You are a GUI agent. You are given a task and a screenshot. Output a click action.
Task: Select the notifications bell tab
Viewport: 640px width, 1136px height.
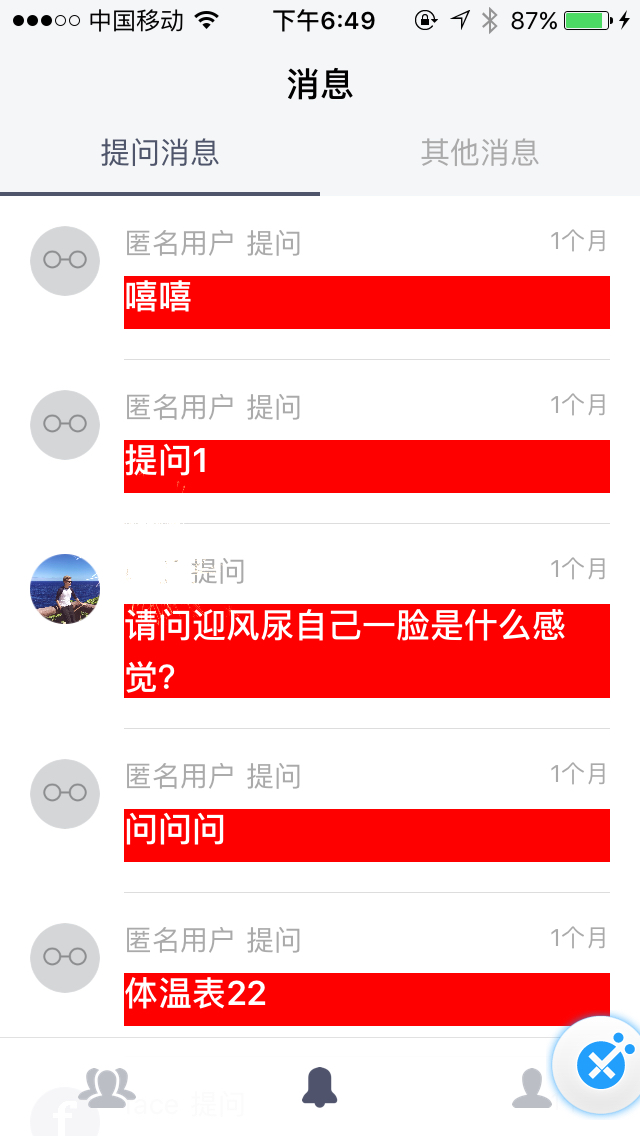pos(320,1087)
